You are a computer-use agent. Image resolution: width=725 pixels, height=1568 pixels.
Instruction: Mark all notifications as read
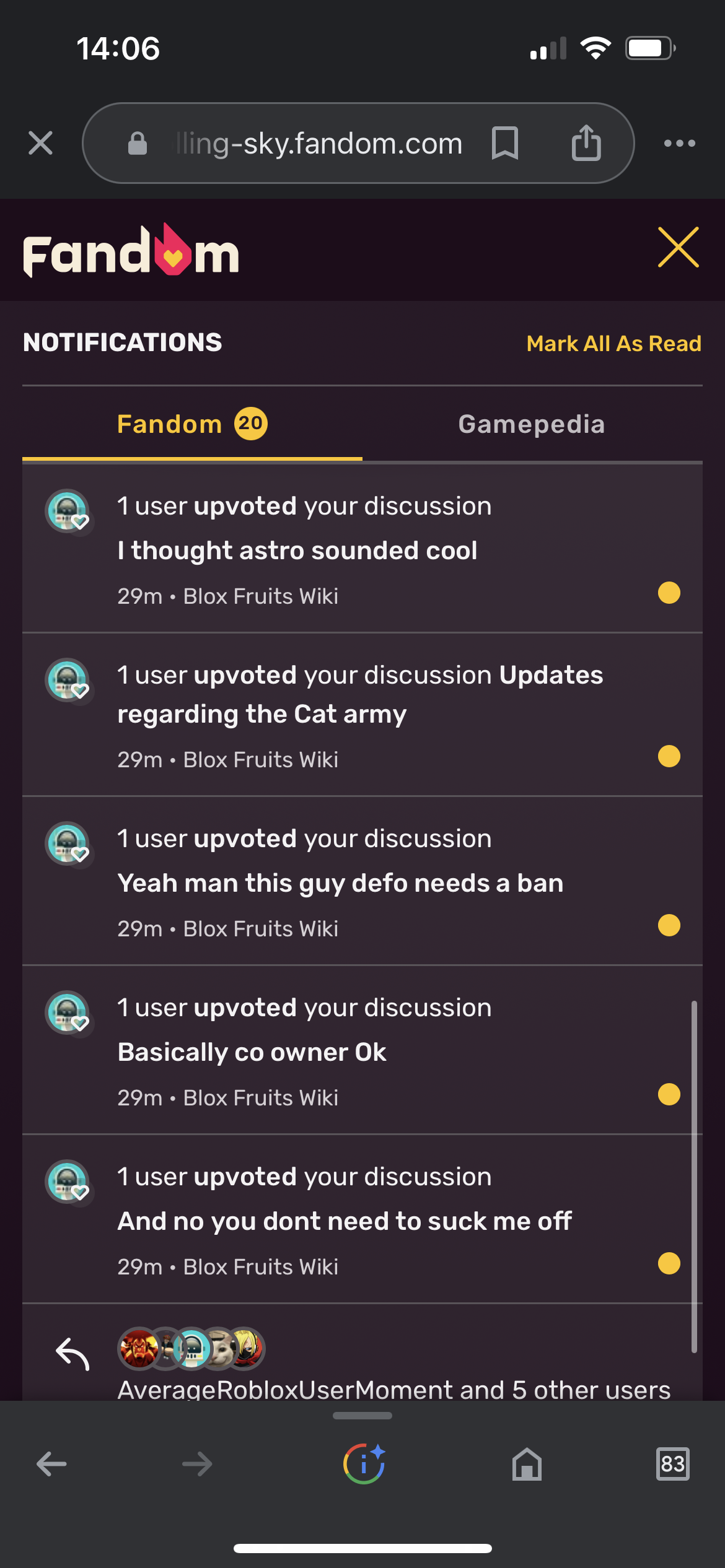613,343
